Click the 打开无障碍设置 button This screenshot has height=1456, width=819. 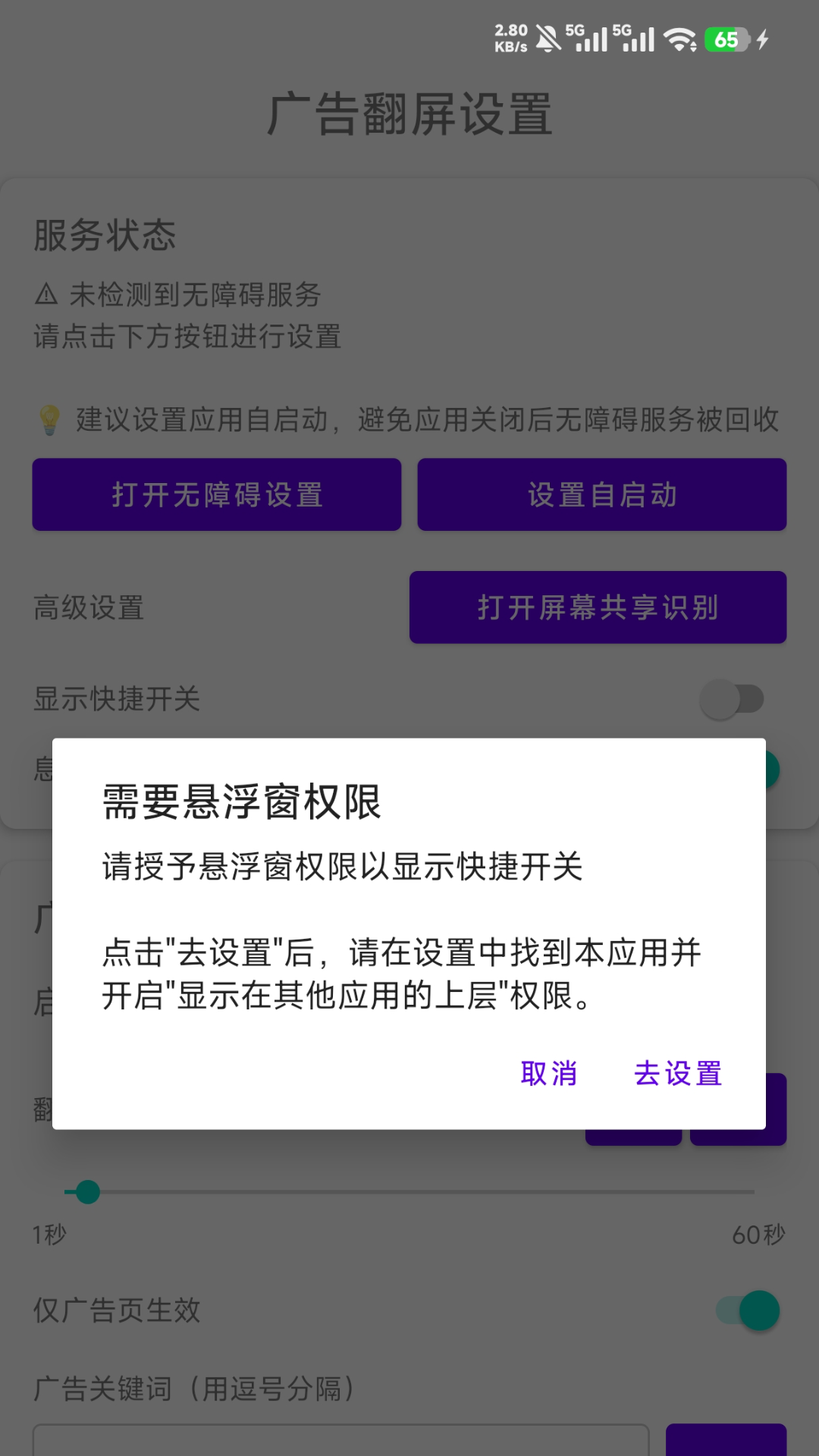(217, 494)
